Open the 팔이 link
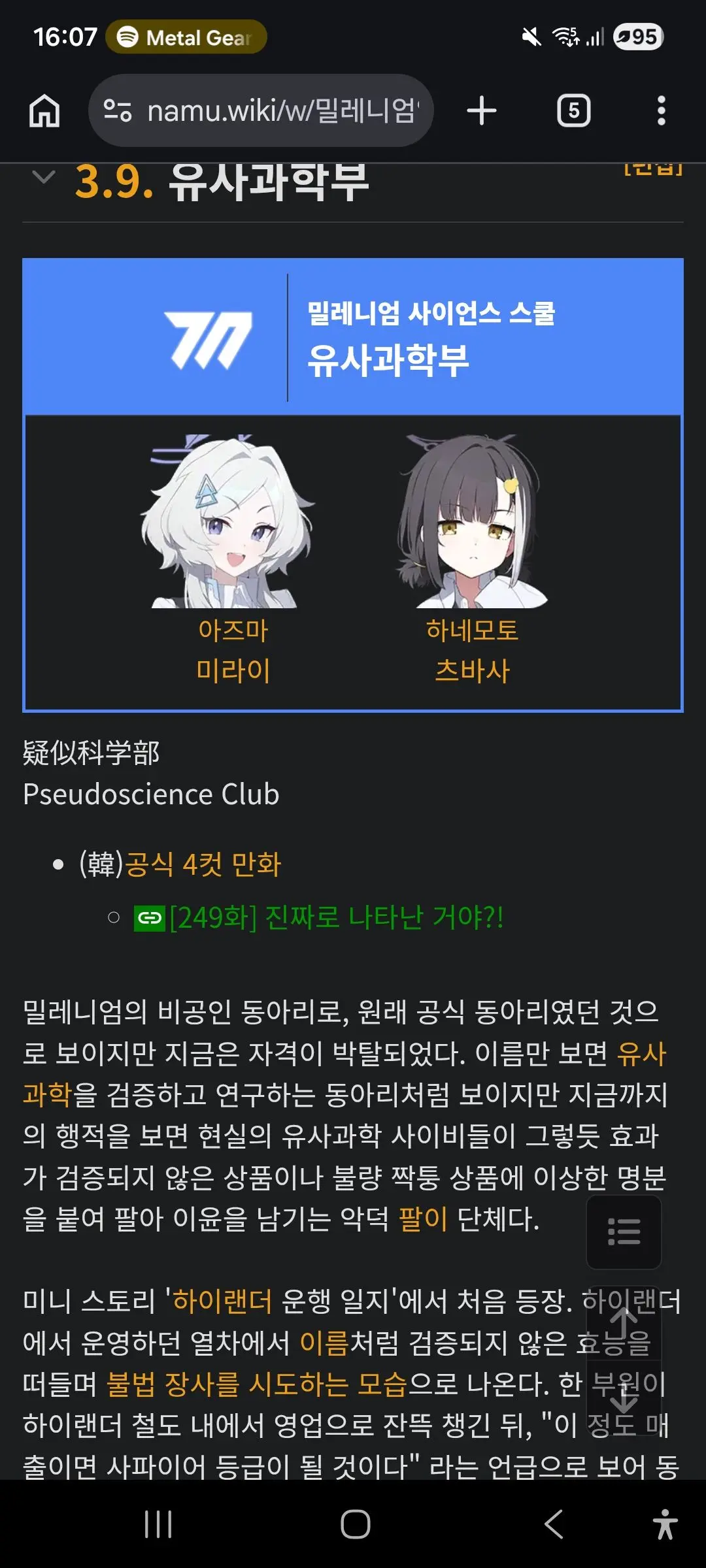 click(423, 1219)
